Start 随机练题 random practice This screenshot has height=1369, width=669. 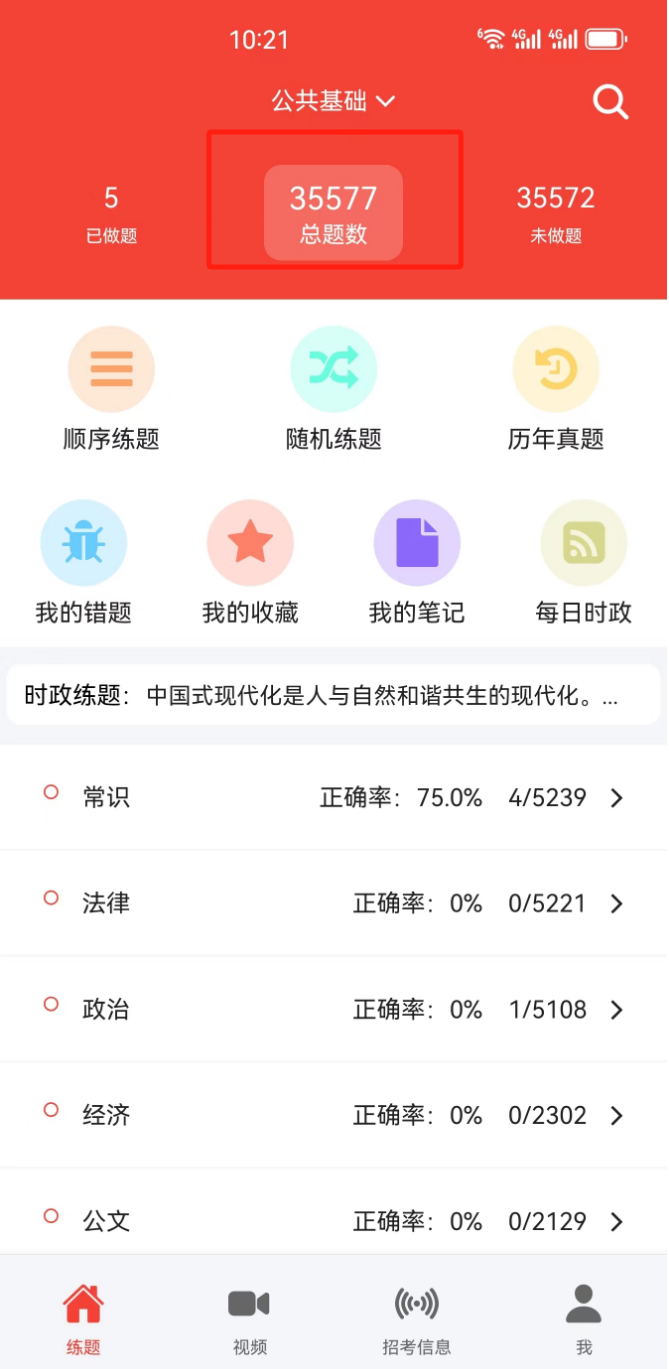pyautogui.click(x=334, y=390)
